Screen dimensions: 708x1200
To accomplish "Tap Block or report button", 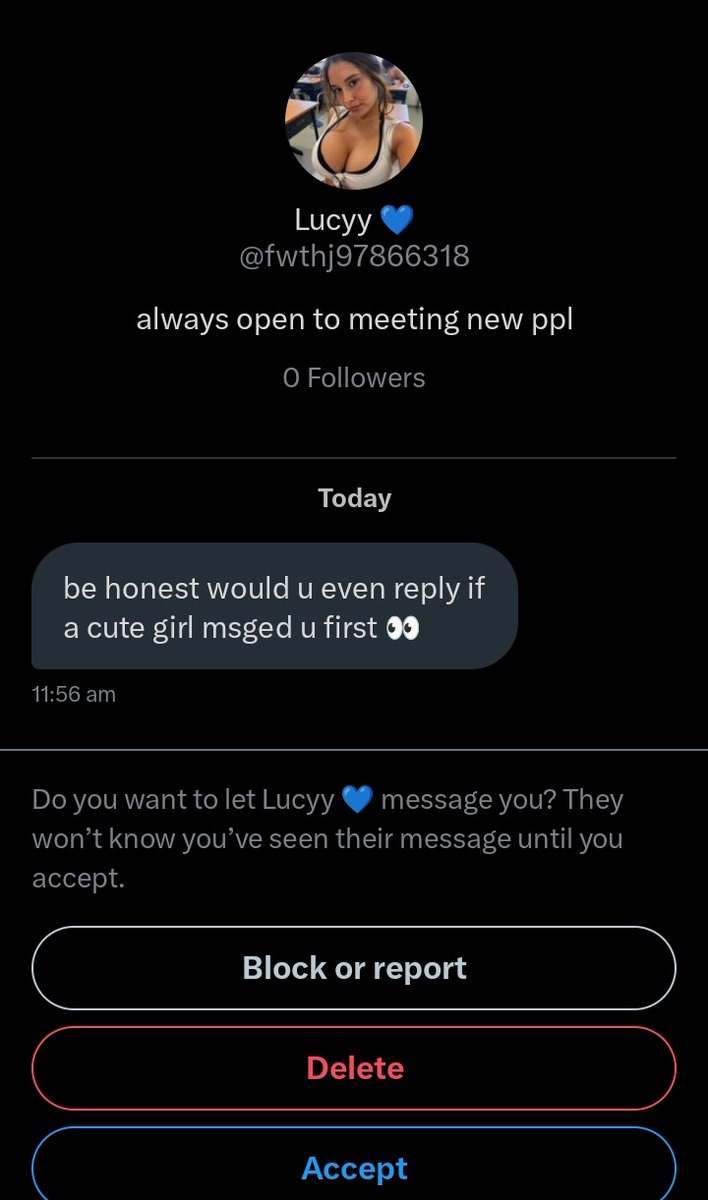I will click(354, 968).
